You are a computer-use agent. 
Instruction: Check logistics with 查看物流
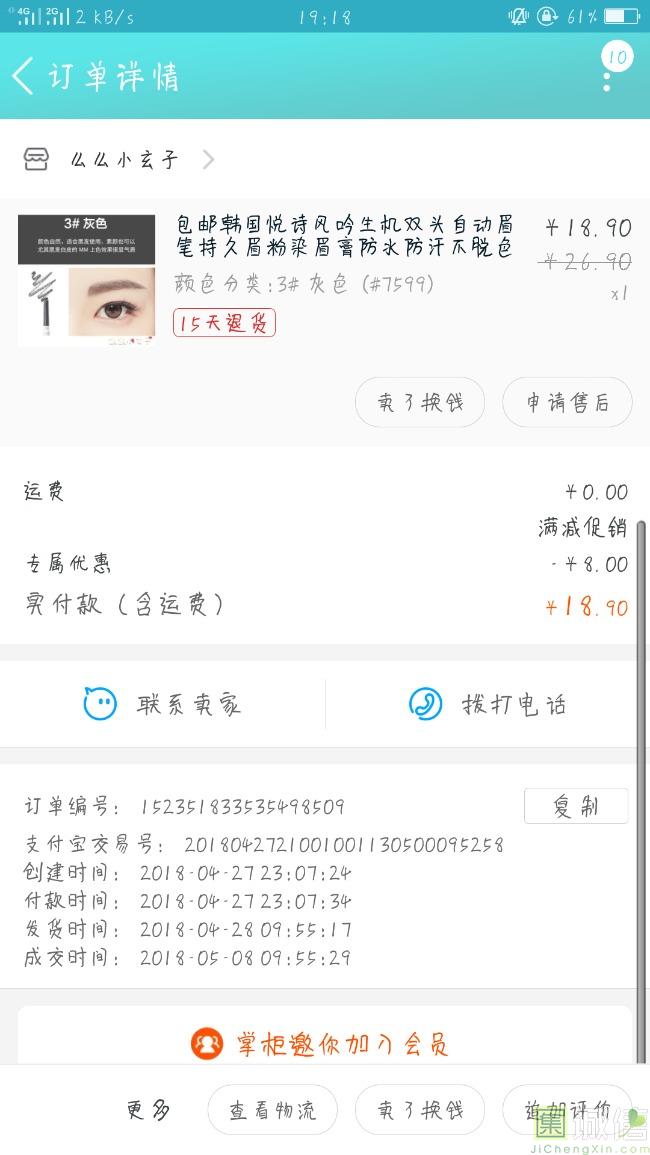(272, 1110)
